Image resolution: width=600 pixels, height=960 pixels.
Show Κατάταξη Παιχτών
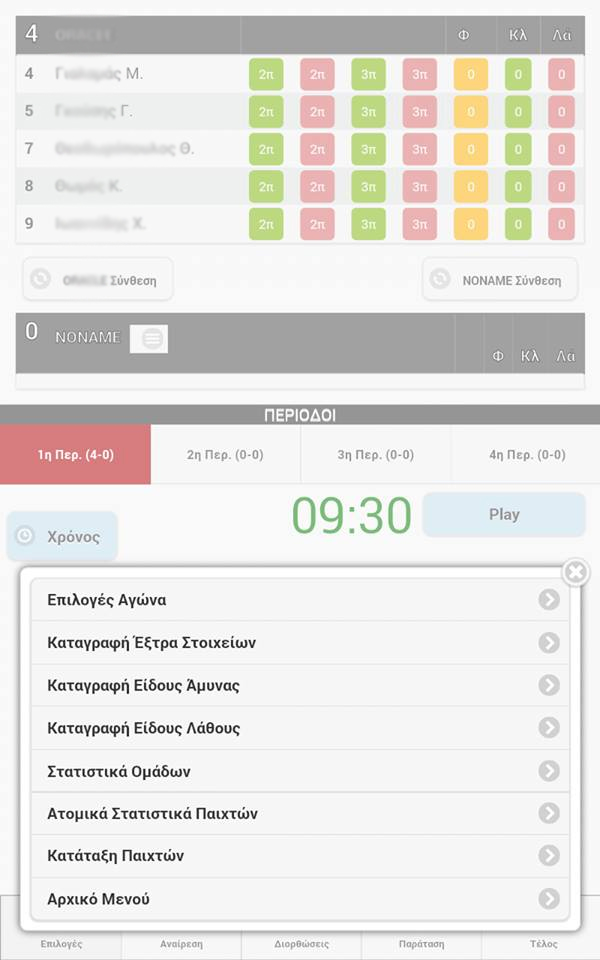tap(299, 856)
